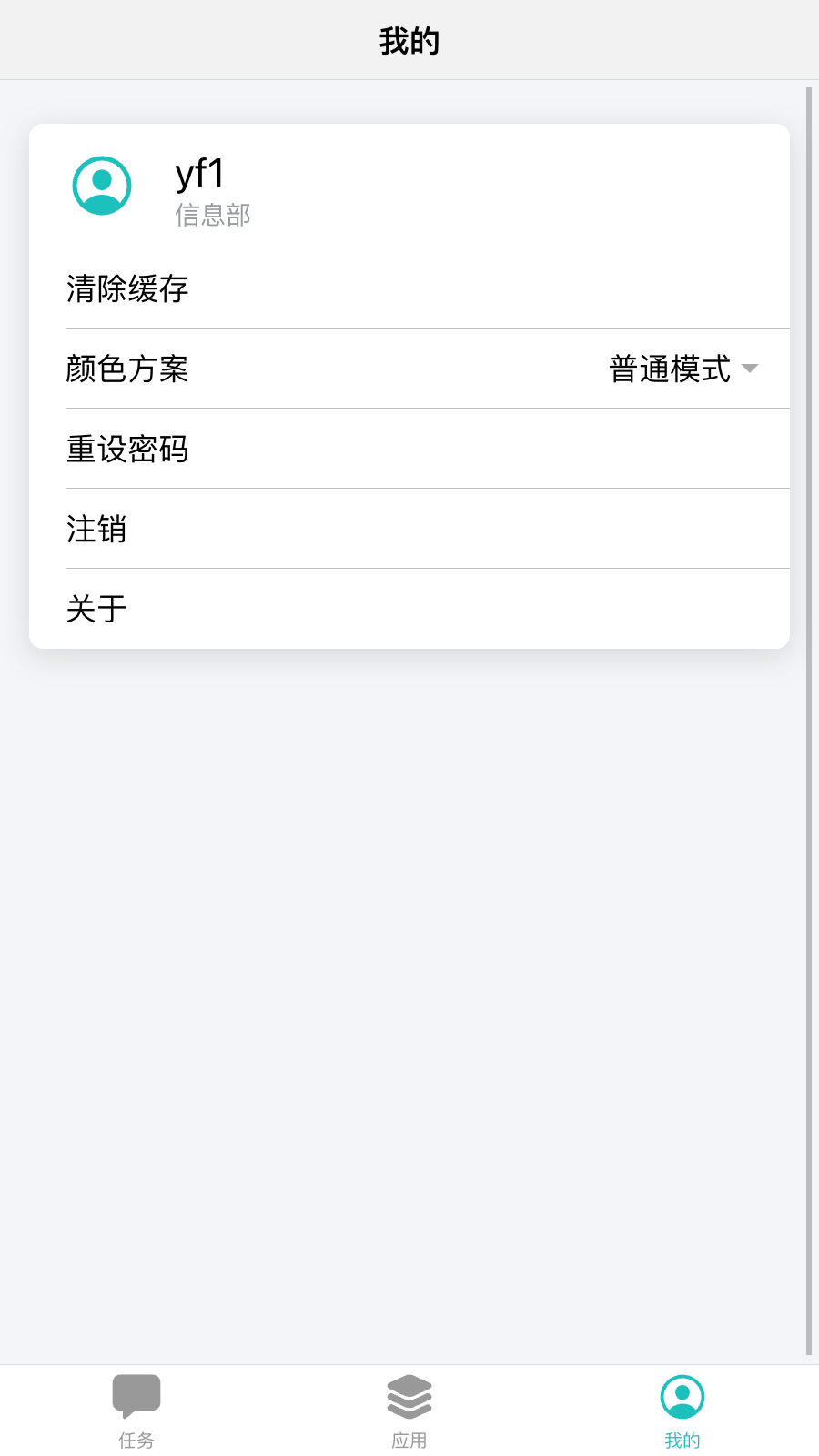Select the stacked layers icon at bottom
819x1456 pixels.
pyautogui.click(x=409, y=1395)
